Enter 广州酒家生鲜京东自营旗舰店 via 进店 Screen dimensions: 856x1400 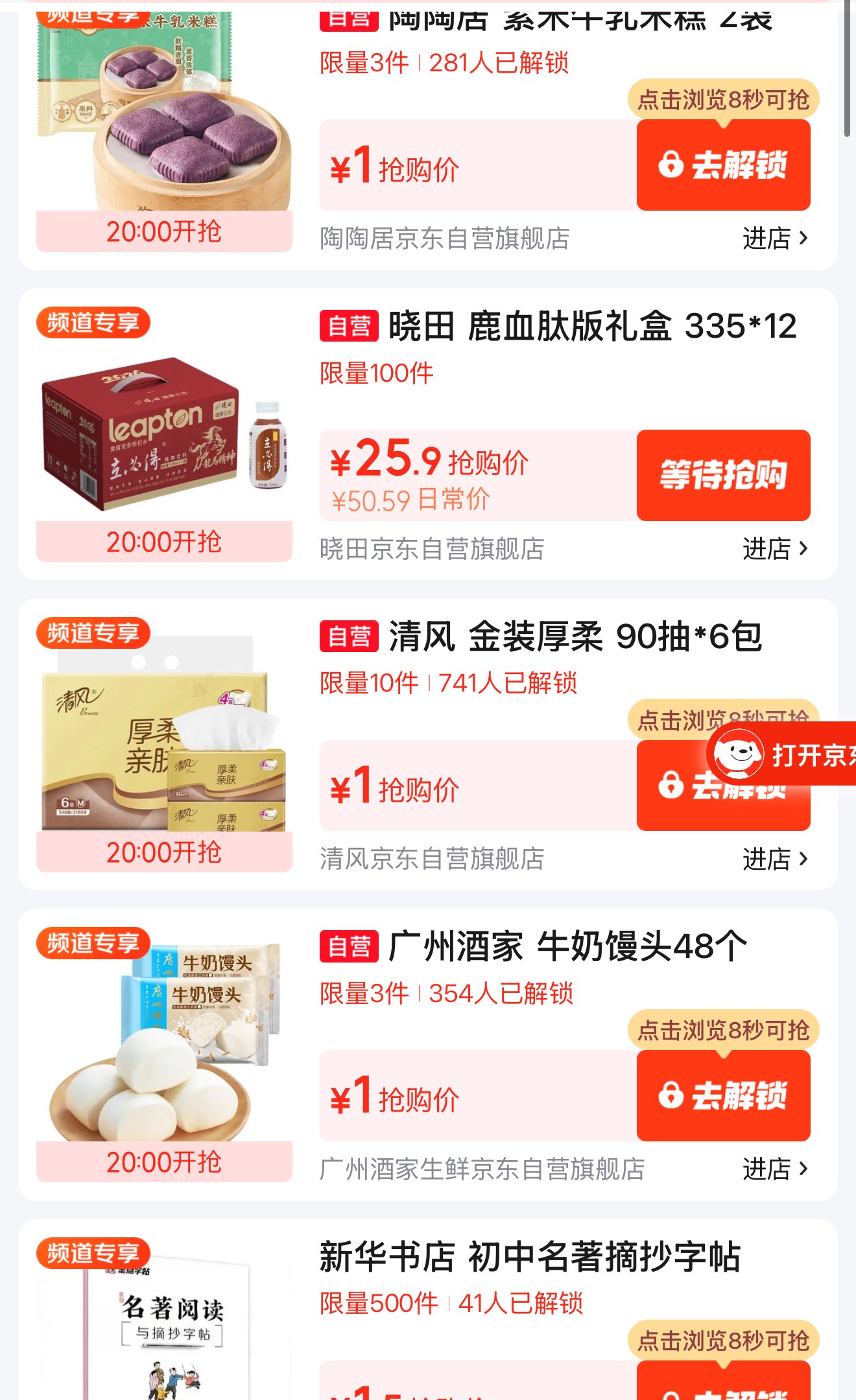pos(774,1169)
